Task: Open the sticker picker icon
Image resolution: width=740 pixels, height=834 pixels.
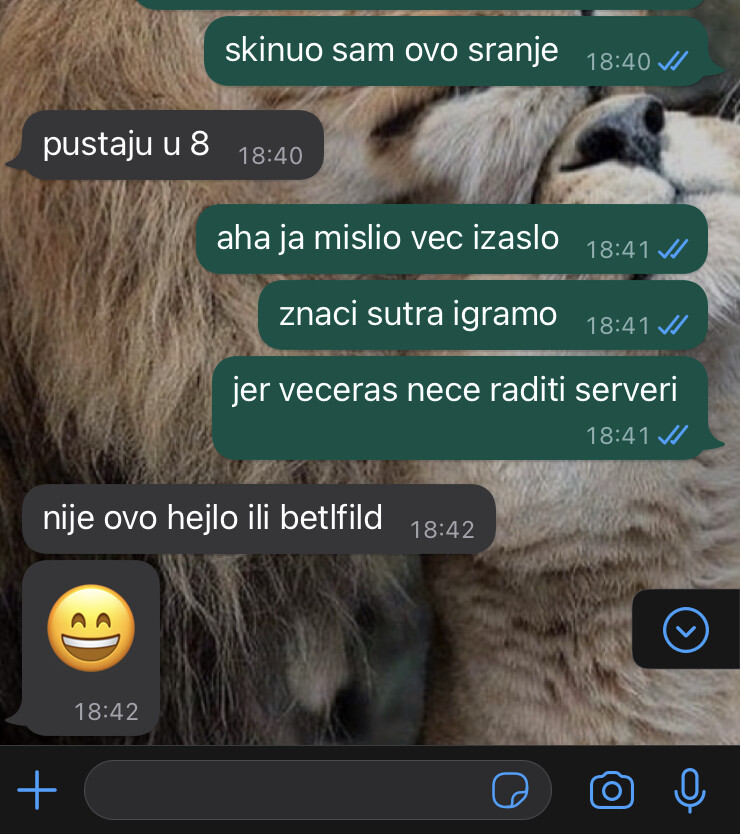Action: coord(510,791)
